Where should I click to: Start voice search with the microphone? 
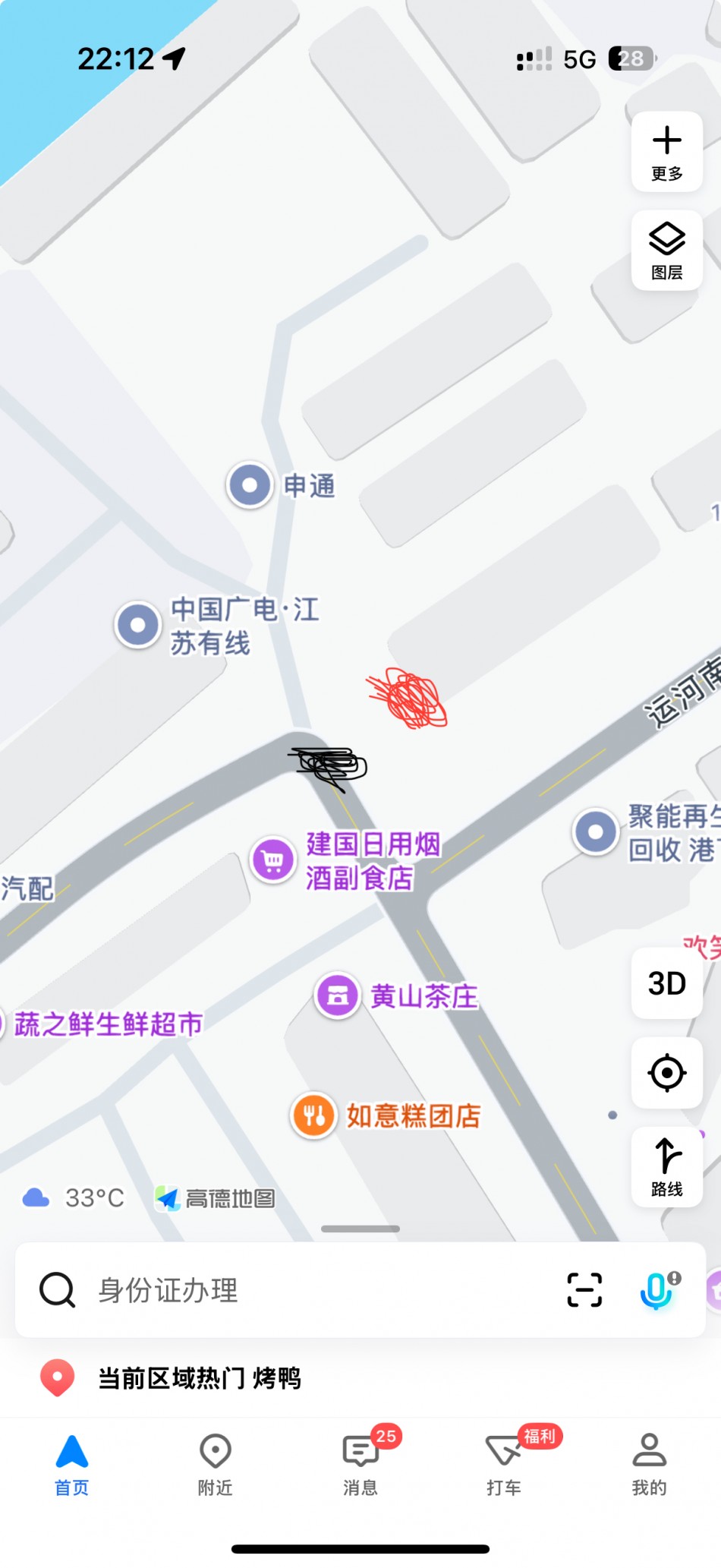pos(657,1290)
